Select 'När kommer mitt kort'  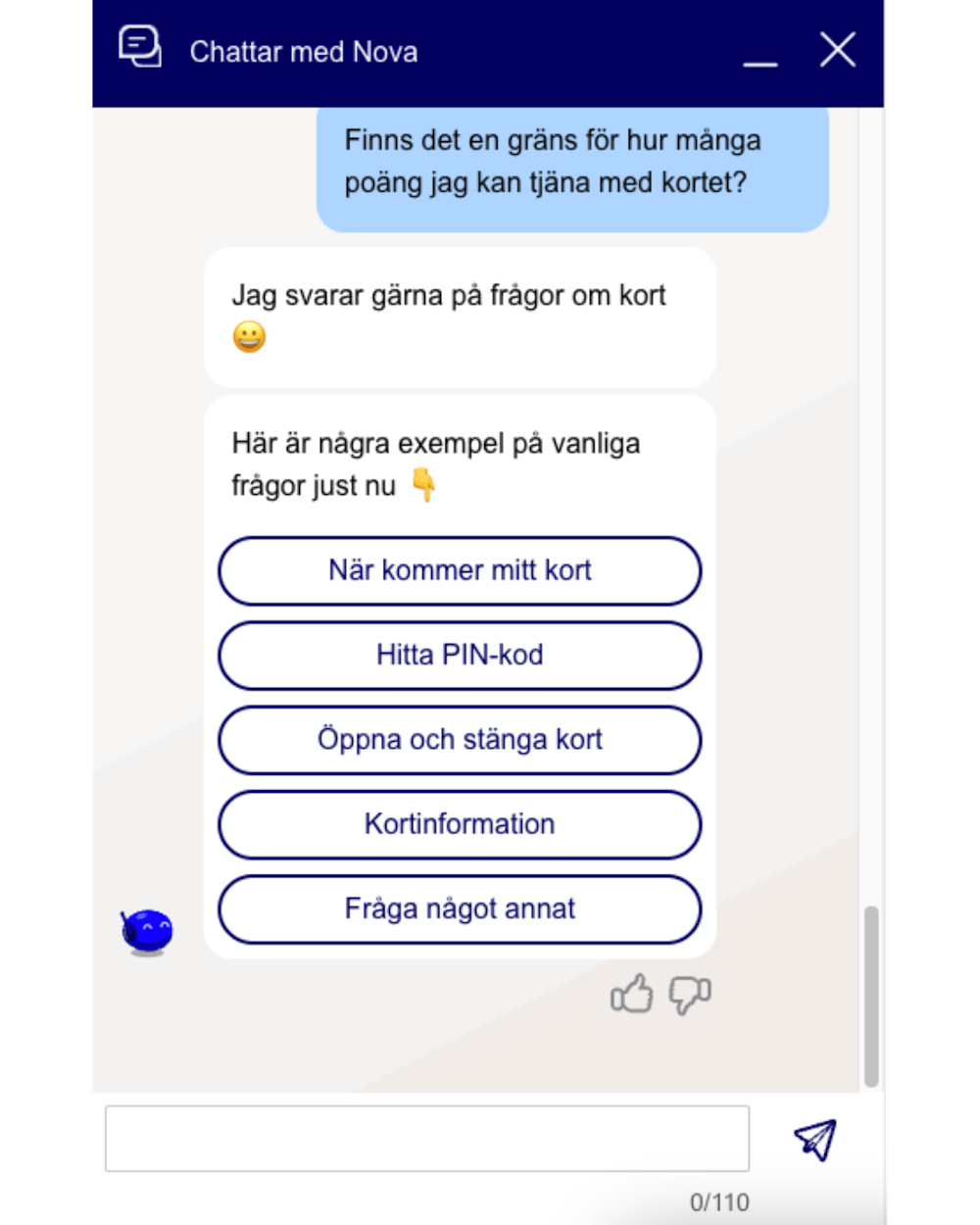(x=460, y=570)
